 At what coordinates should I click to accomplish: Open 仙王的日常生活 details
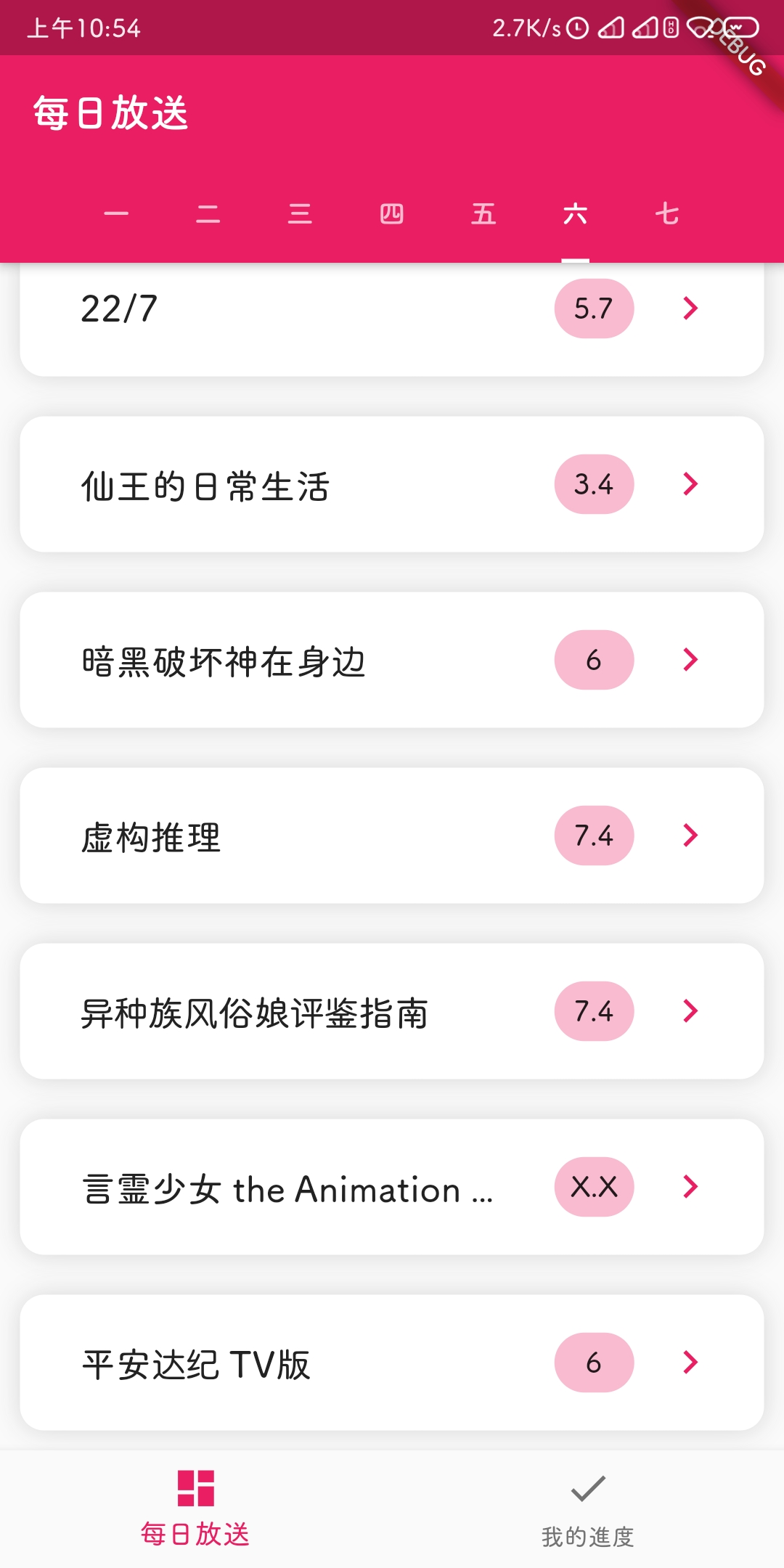[x=392, y=484]
